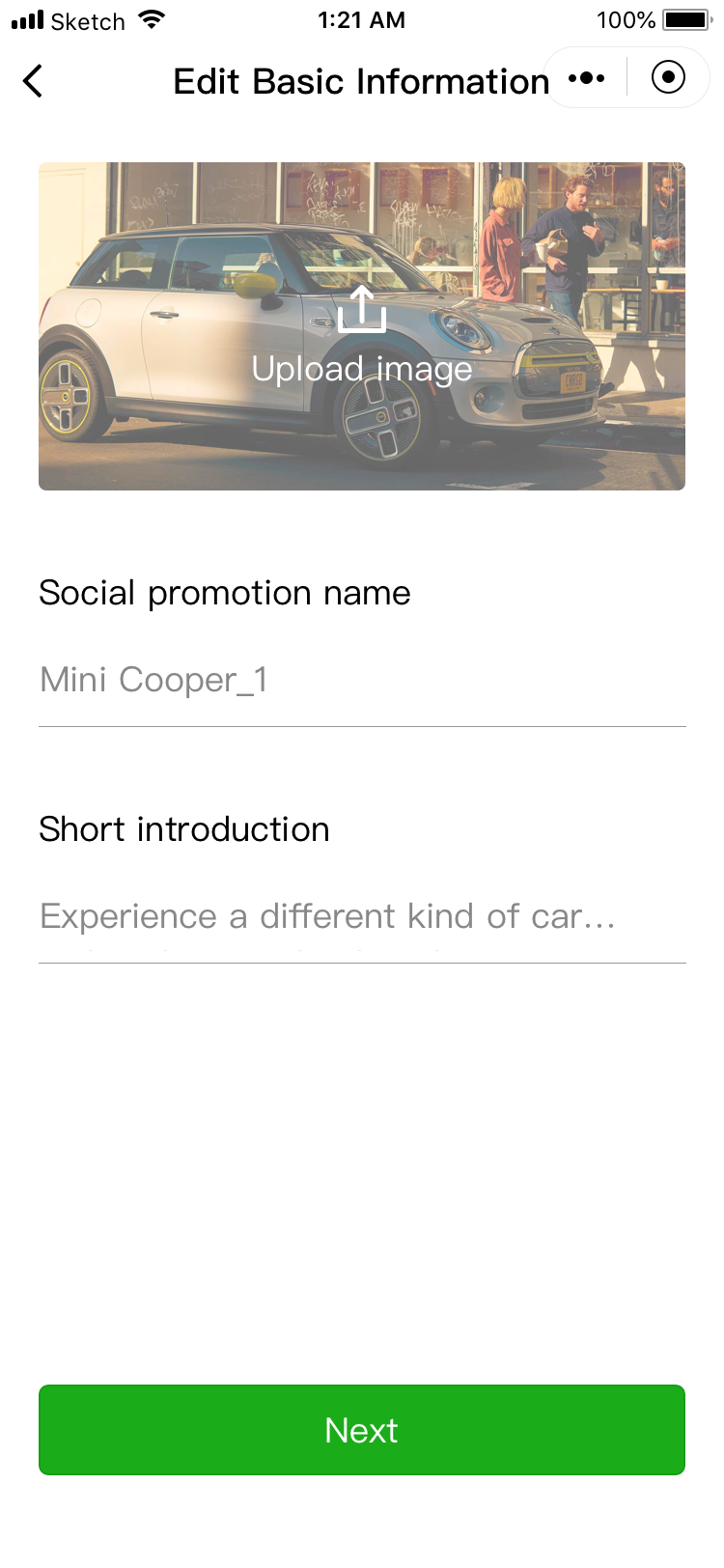This screenshot has height=1568, width=724.
Task: Edit the Short introduction field
Action: (362, 916)
